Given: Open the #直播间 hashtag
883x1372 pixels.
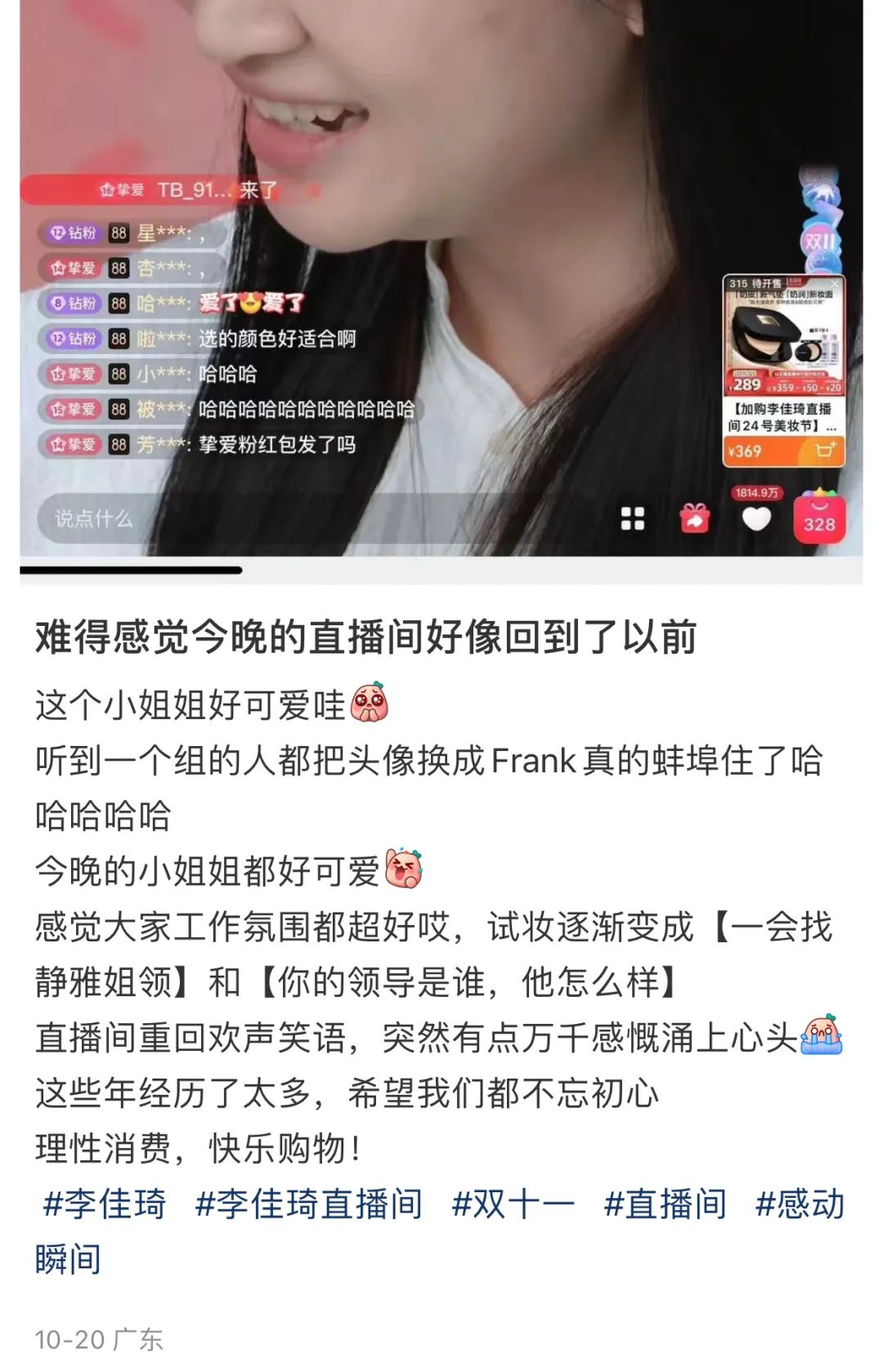Looking at the screenshot, I should click(x=664, y=1204).
